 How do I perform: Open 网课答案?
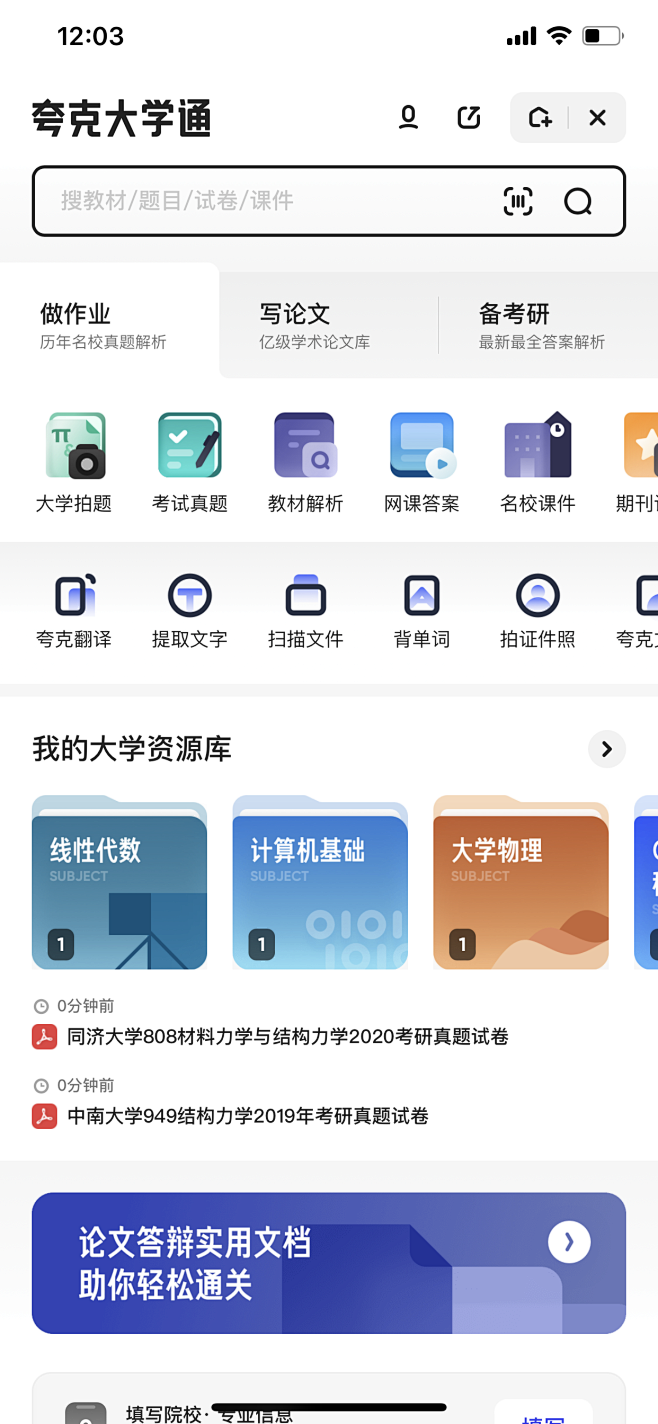point(422,463)
